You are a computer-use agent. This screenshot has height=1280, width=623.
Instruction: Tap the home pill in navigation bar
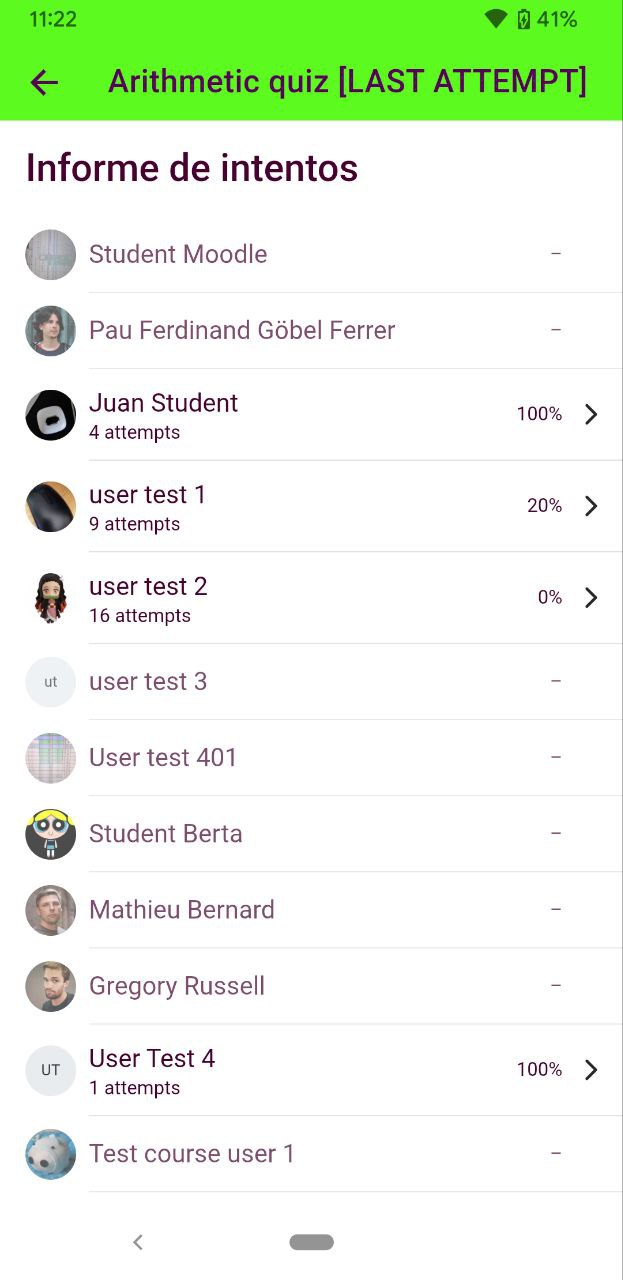click(311, 1242)
